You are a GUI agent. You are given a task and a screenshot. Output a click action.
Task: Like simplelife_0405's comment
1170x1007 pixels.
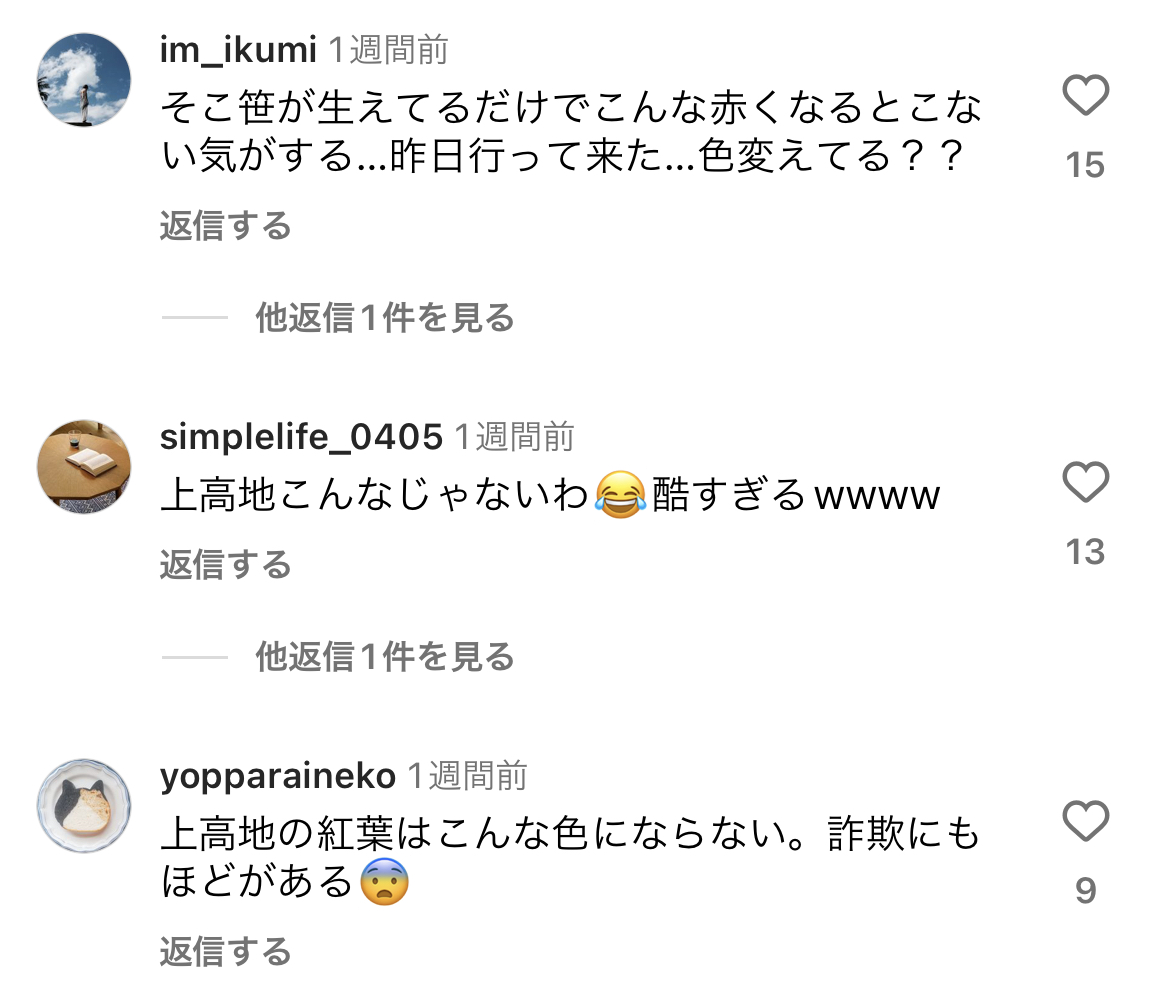click(1085, 482)
